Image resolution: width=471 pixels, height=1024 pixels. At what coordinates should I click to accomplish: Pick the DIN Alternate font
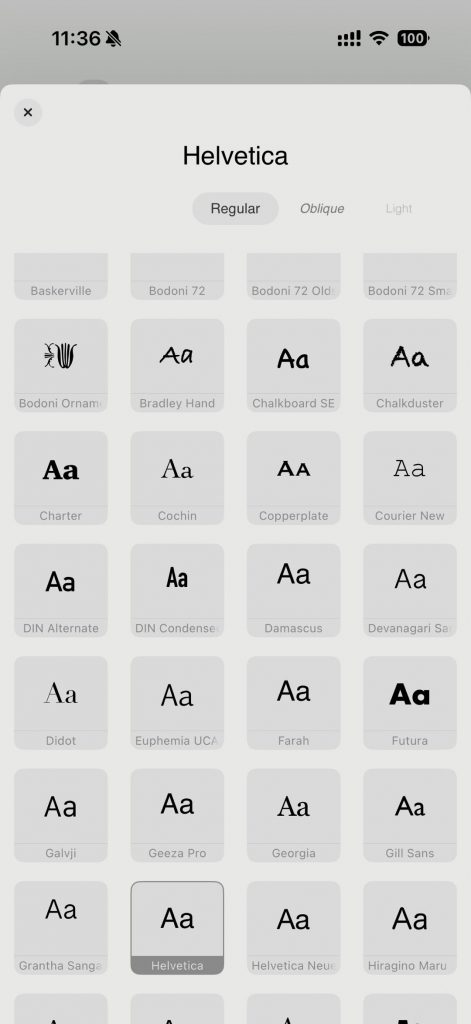point(61,590)
